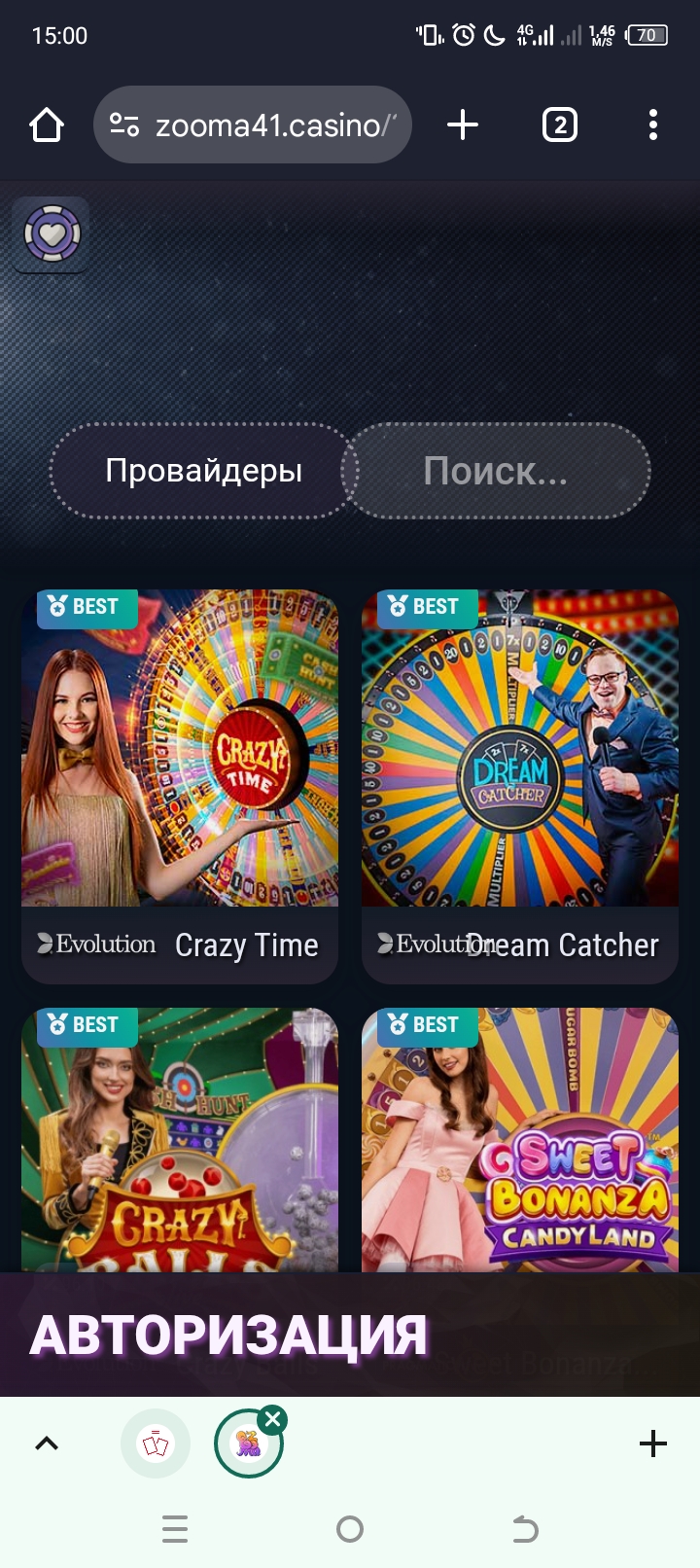Tap the zooma41.casino address bar

click(253, 125)
